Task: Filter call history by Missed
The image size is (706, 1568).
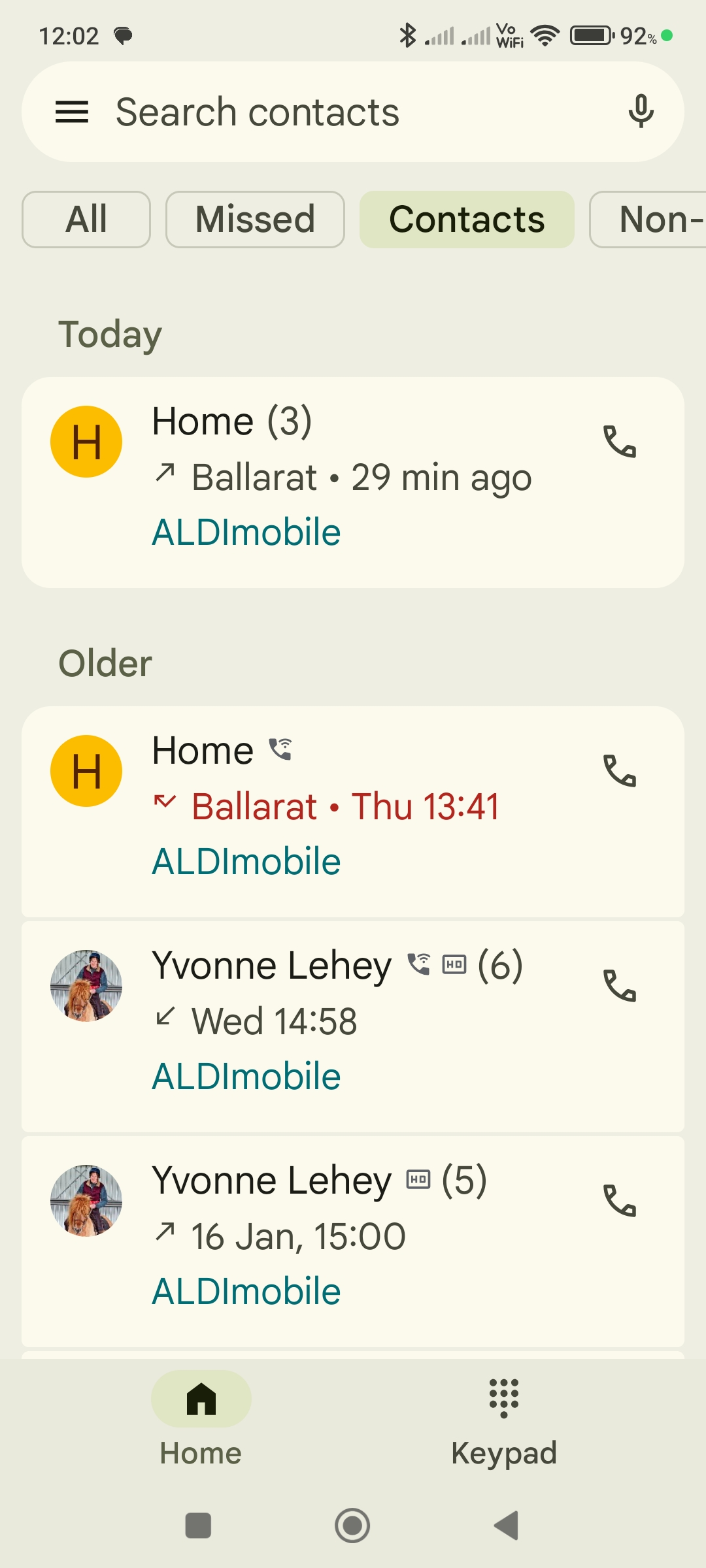Action: [255, 220]
